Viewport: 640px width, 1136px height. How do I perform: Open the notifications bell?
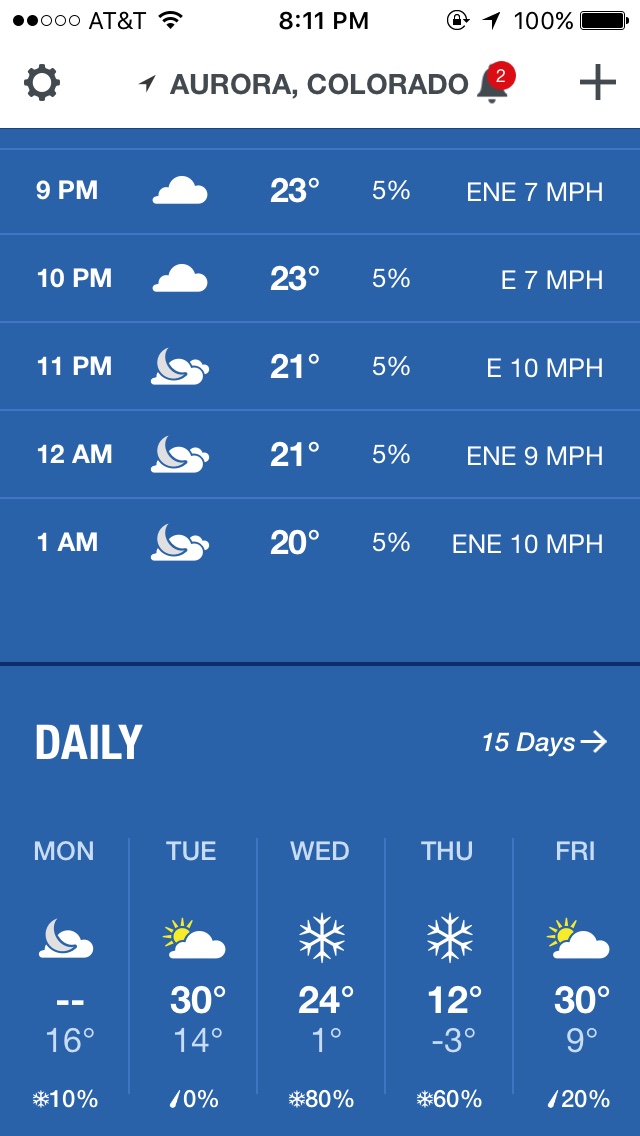point(492,85)
